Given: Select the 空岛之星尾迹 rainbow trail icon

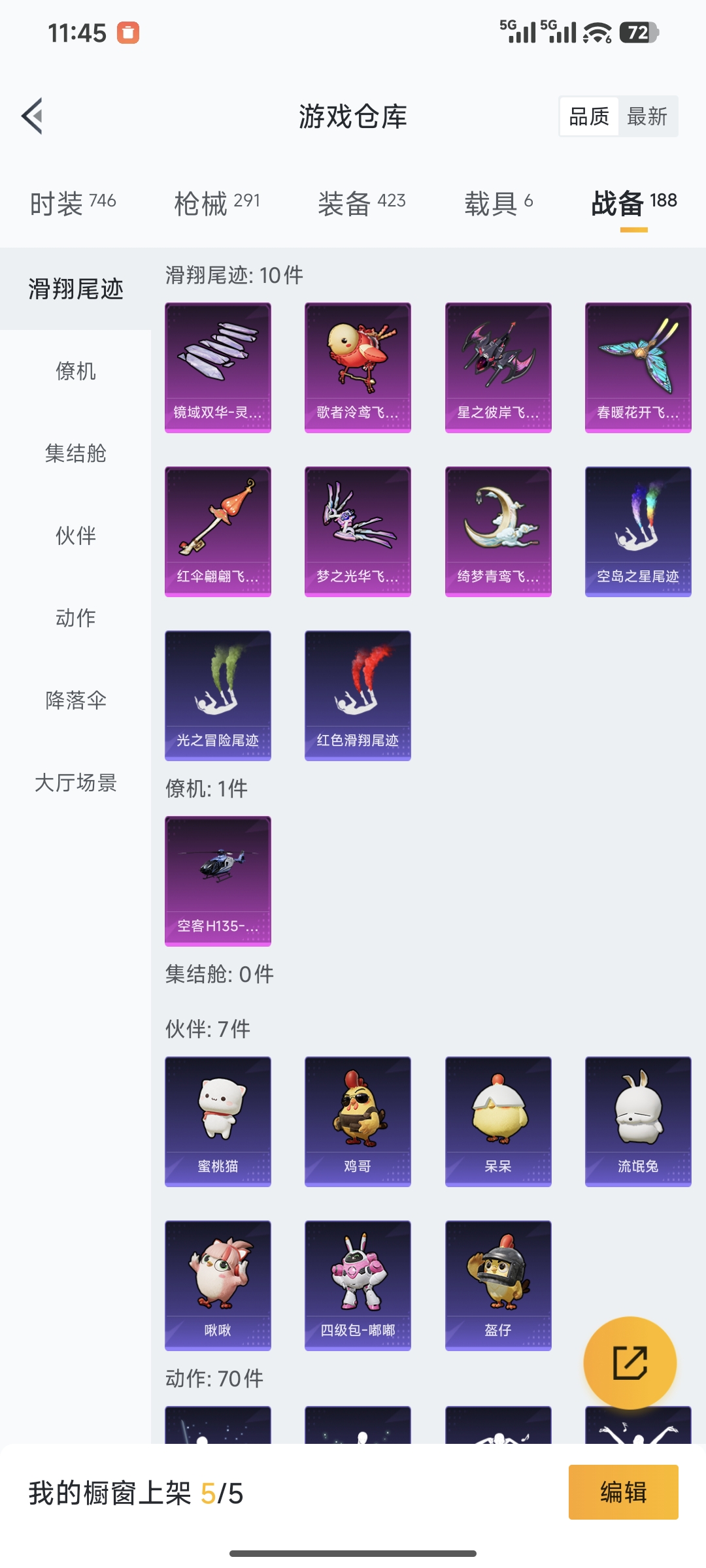Looking at the screenshot, I should pos(637,531).
